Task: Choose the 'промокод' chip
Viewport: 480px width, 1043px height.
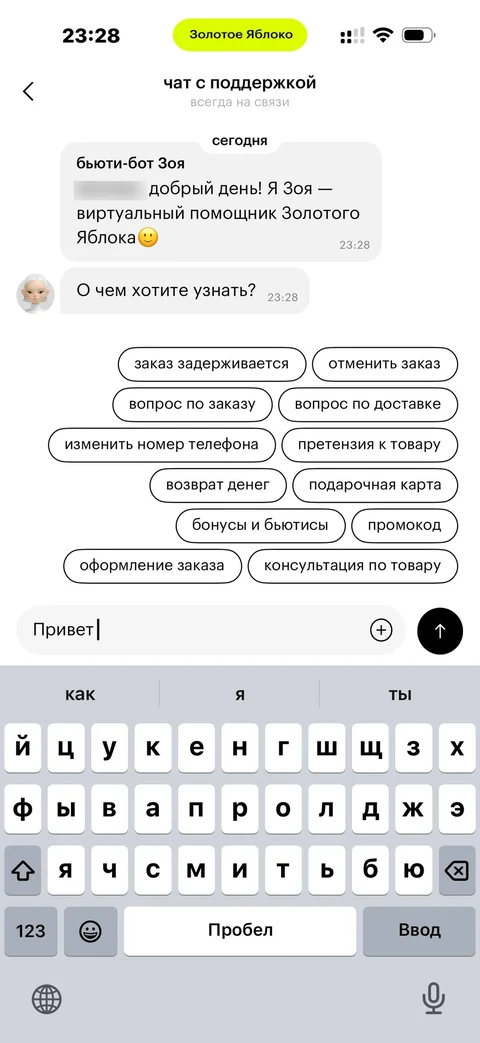Action: tap(404, 525)
